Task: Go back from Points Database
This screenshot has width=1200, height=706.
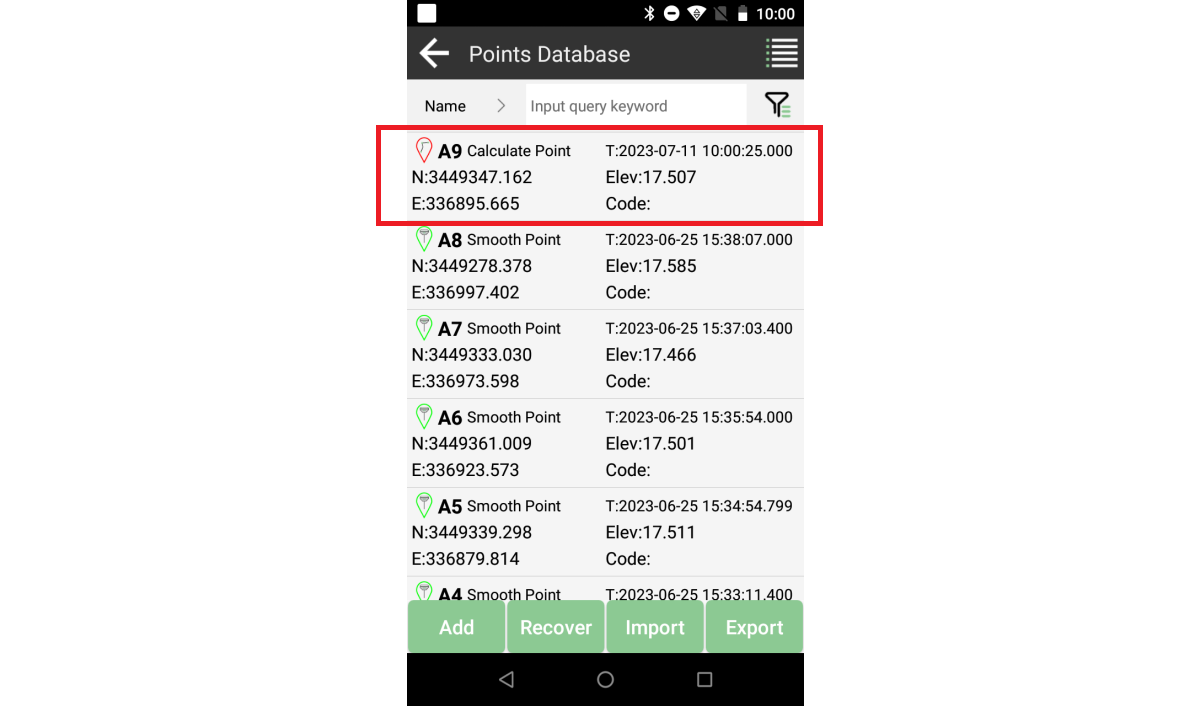Action: tap(434, 53)
